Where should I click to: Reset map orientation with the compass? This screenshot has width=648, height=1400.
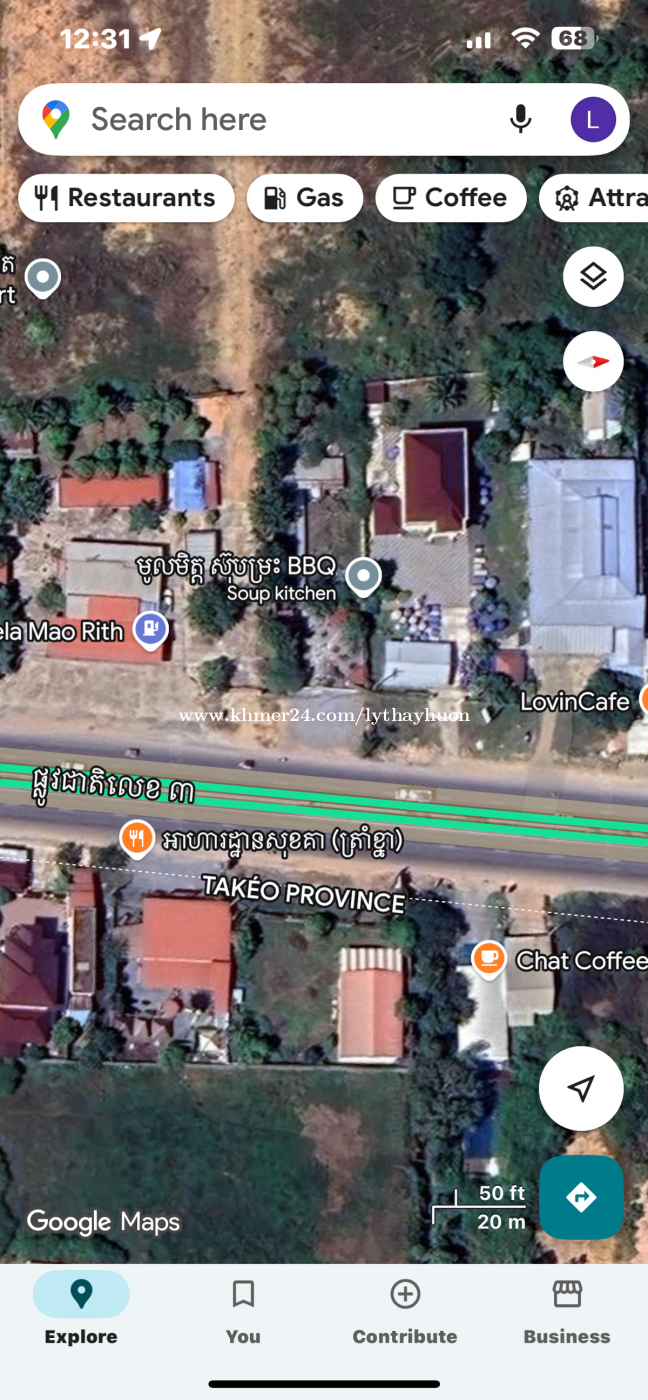coord(593,361)
